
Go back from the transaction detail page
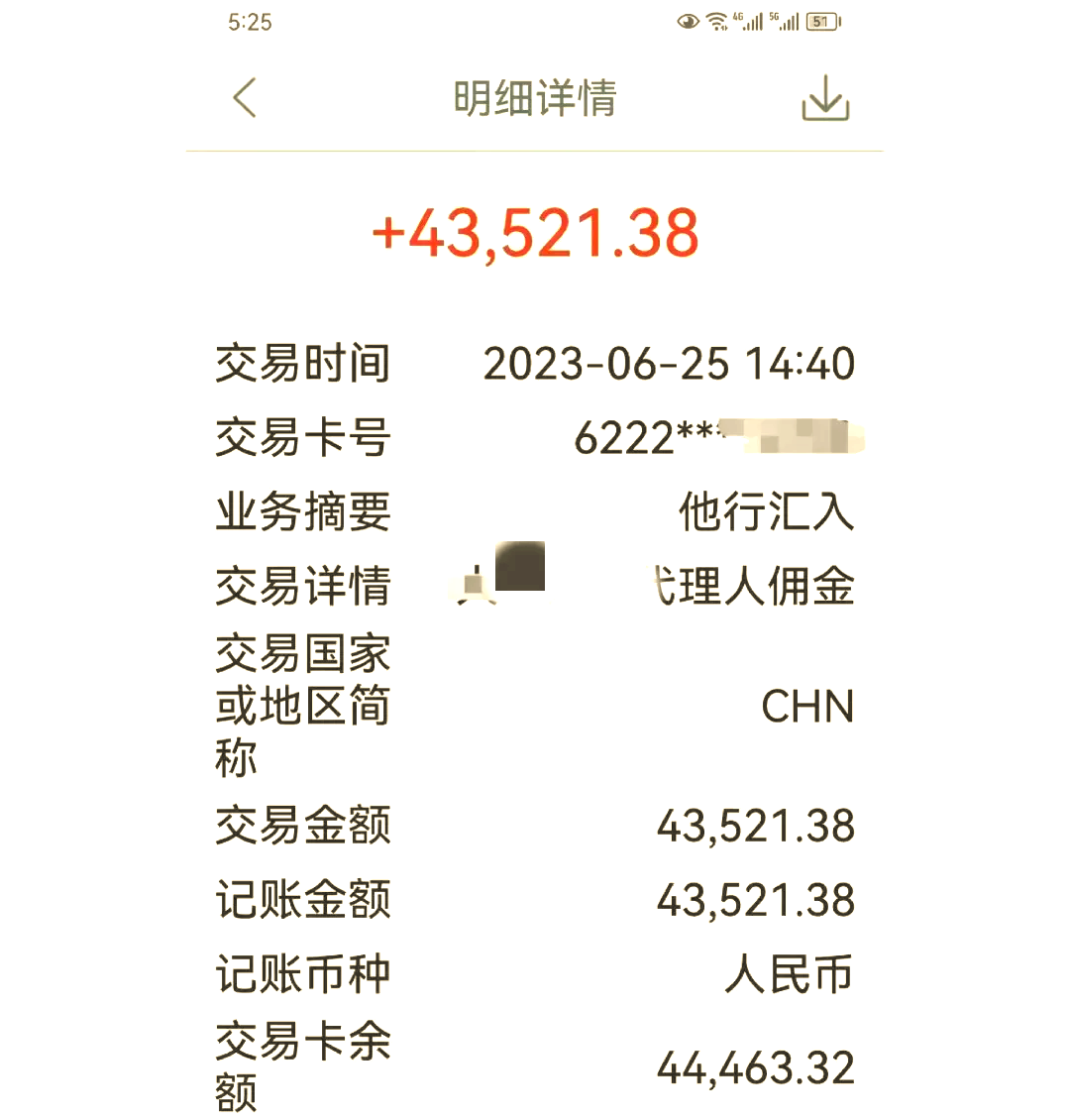pyautogui.click(x=245, y=98)
